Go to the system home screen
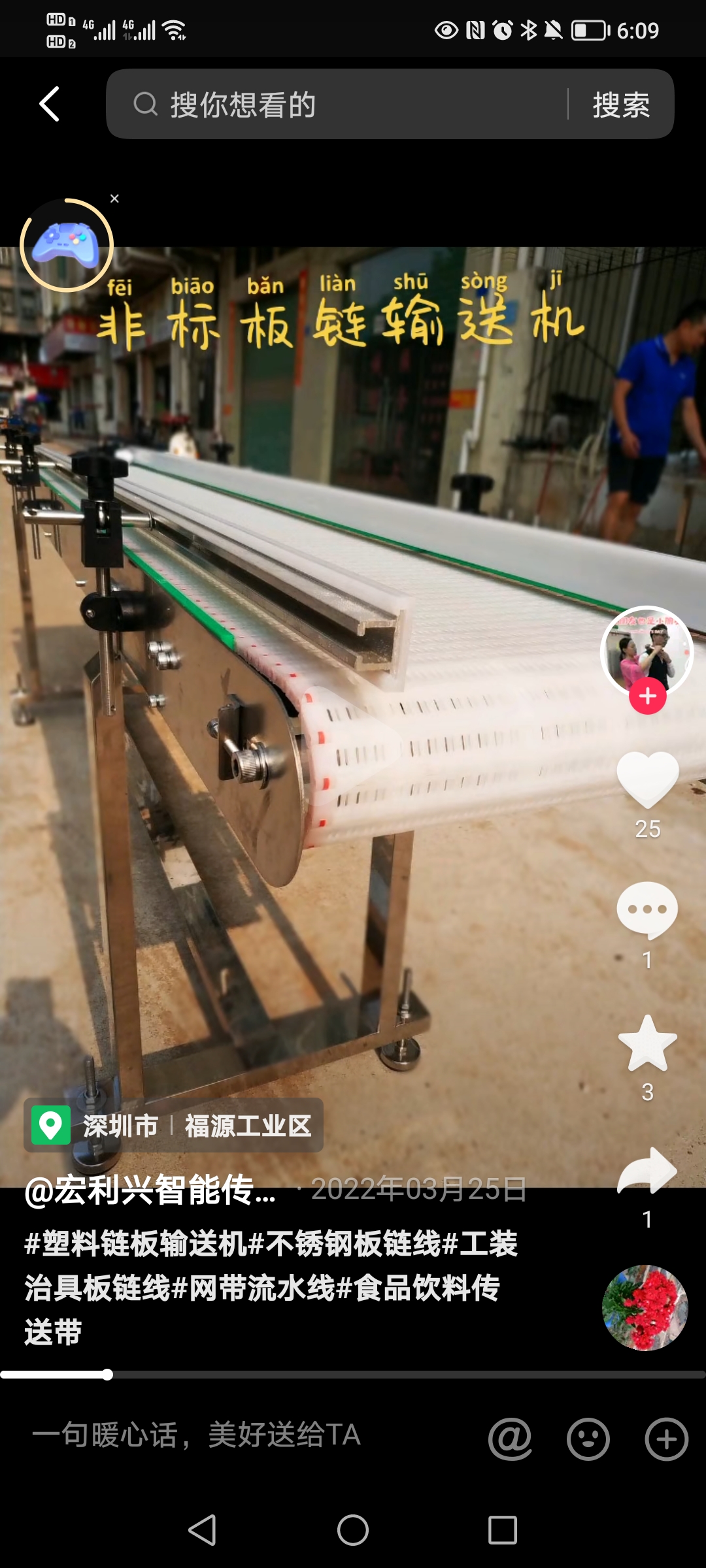This screenshot has width=706, height=1568. click(353, 1530)
